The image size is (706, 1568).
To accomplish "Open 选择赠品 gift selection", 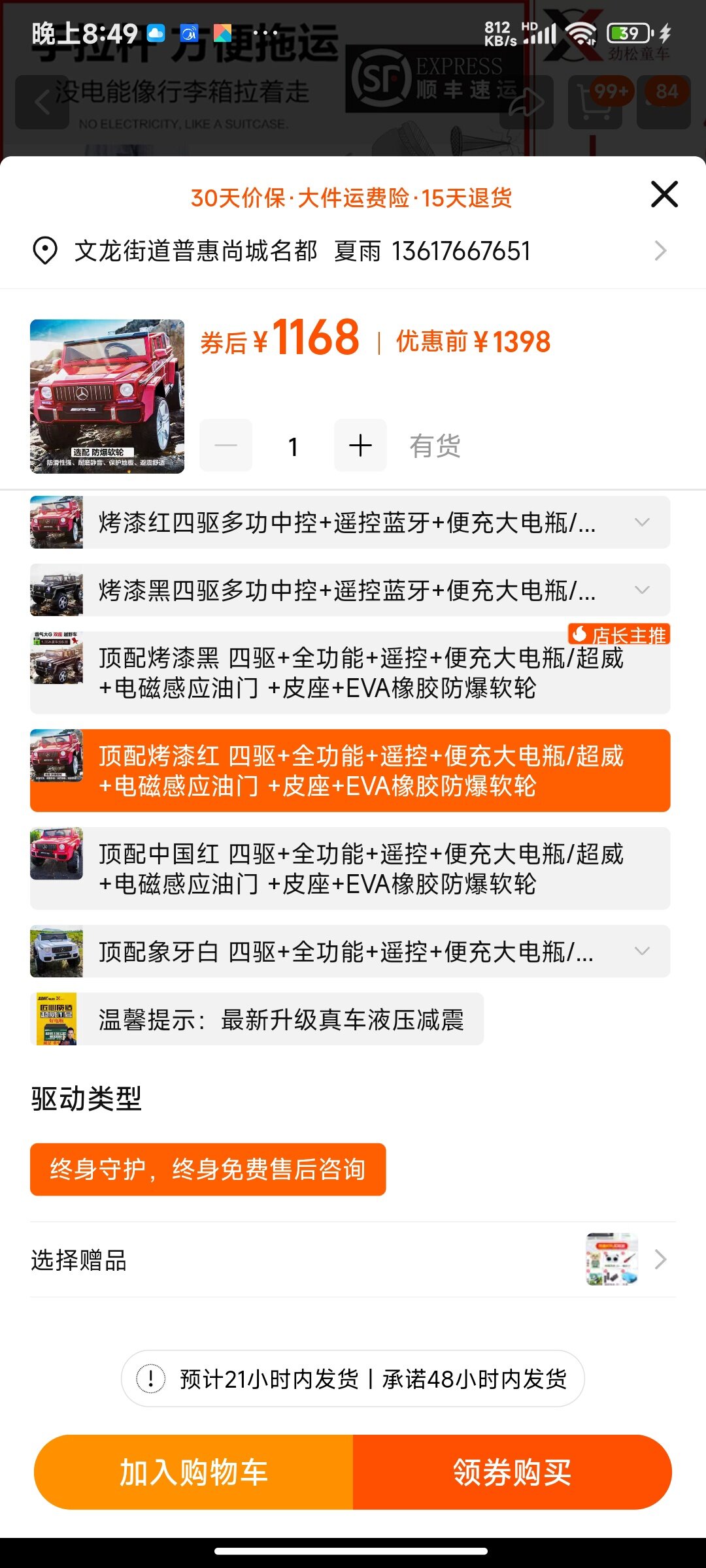I will tap(353, 1260).
